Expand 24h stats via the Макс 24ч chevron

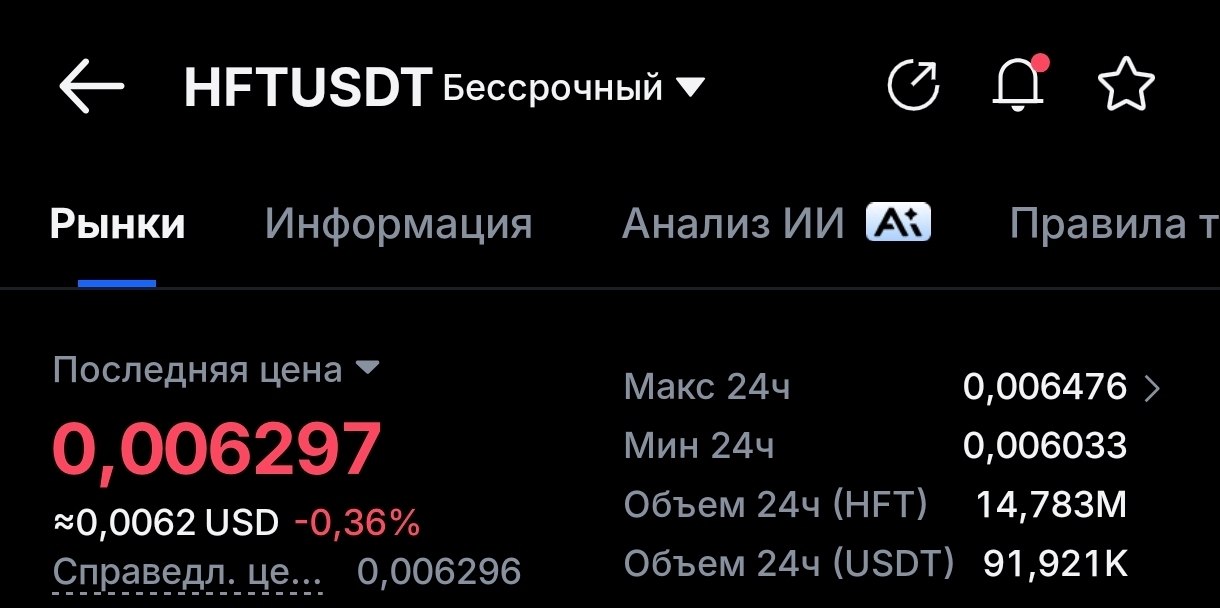1152,387
